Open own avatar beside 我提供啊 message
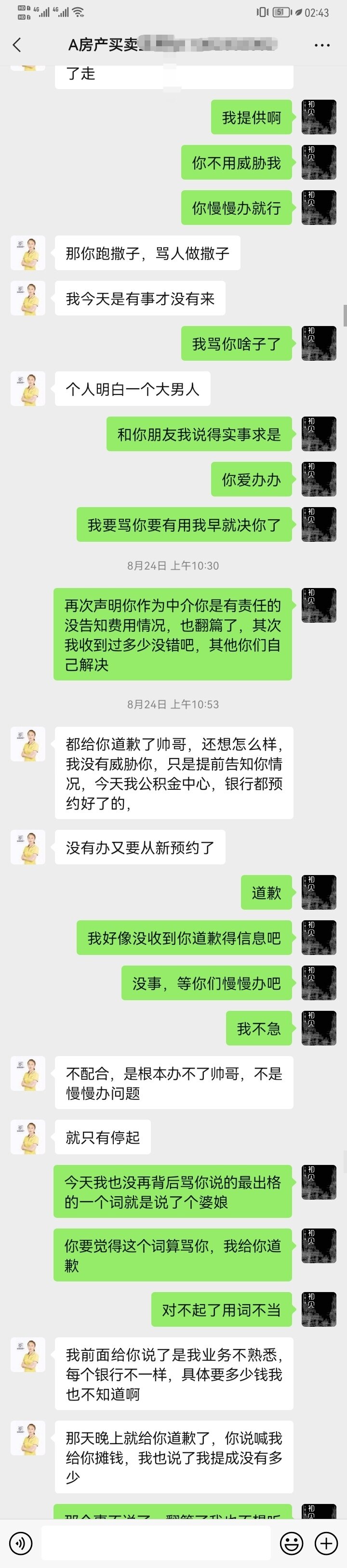 (x=319, y=117)
